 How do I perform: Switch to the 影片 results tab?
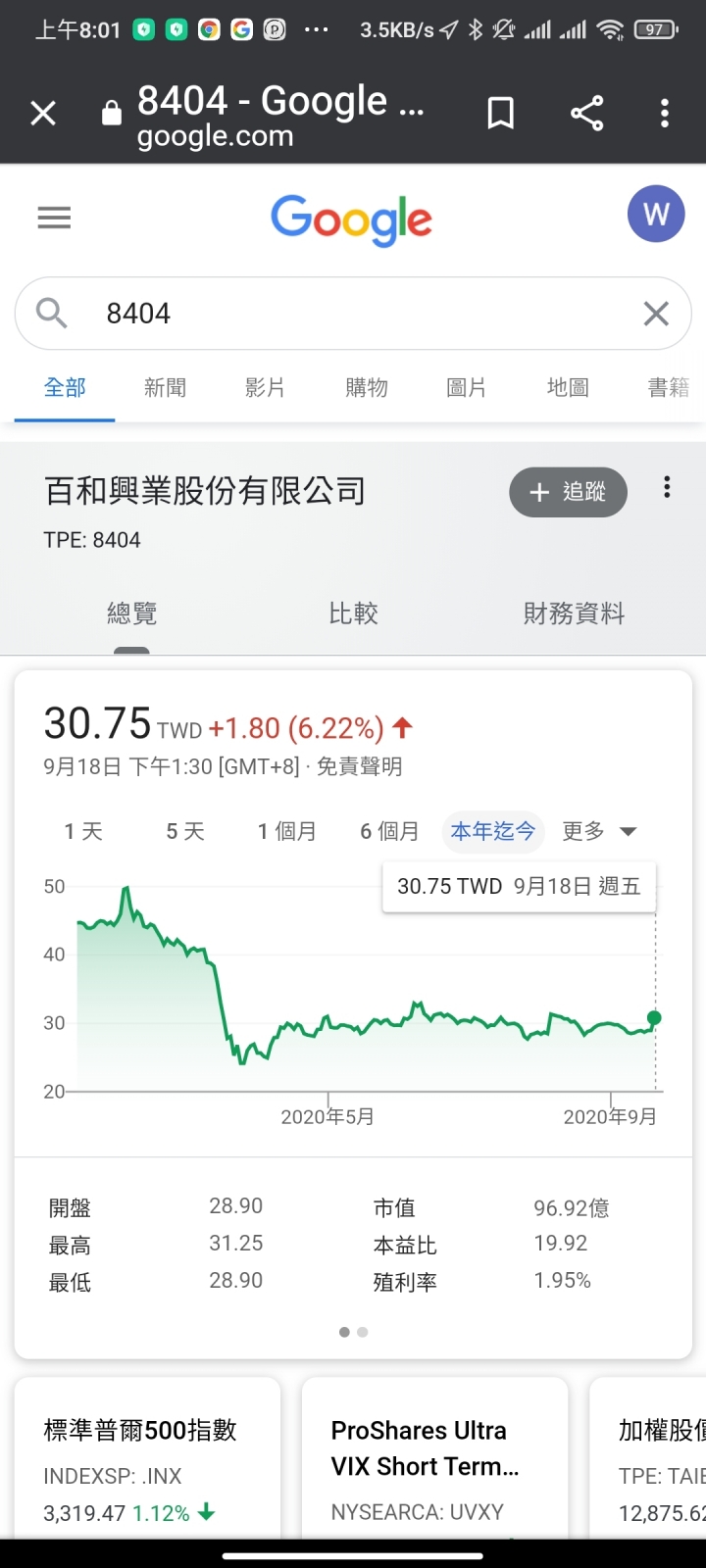[265, 388]
